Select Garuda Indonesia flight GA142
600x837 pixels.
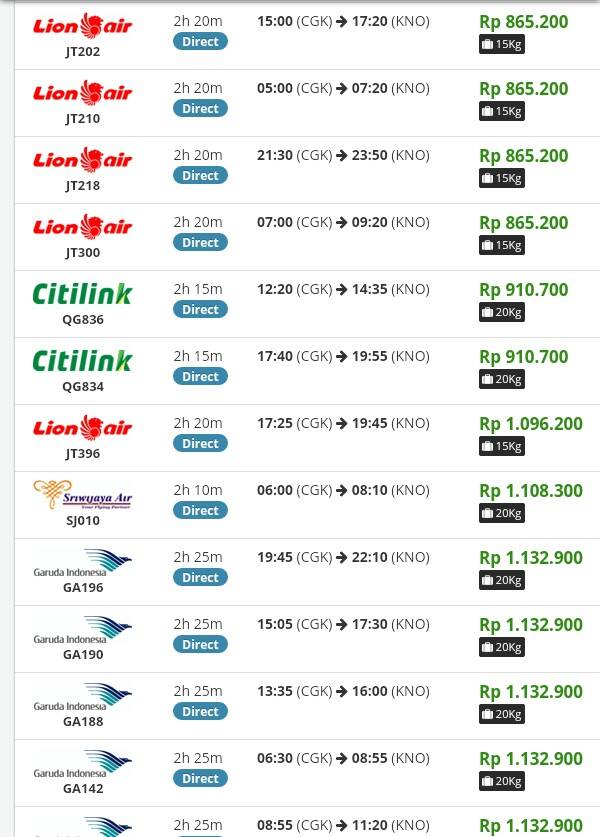(x=300, y=772)
